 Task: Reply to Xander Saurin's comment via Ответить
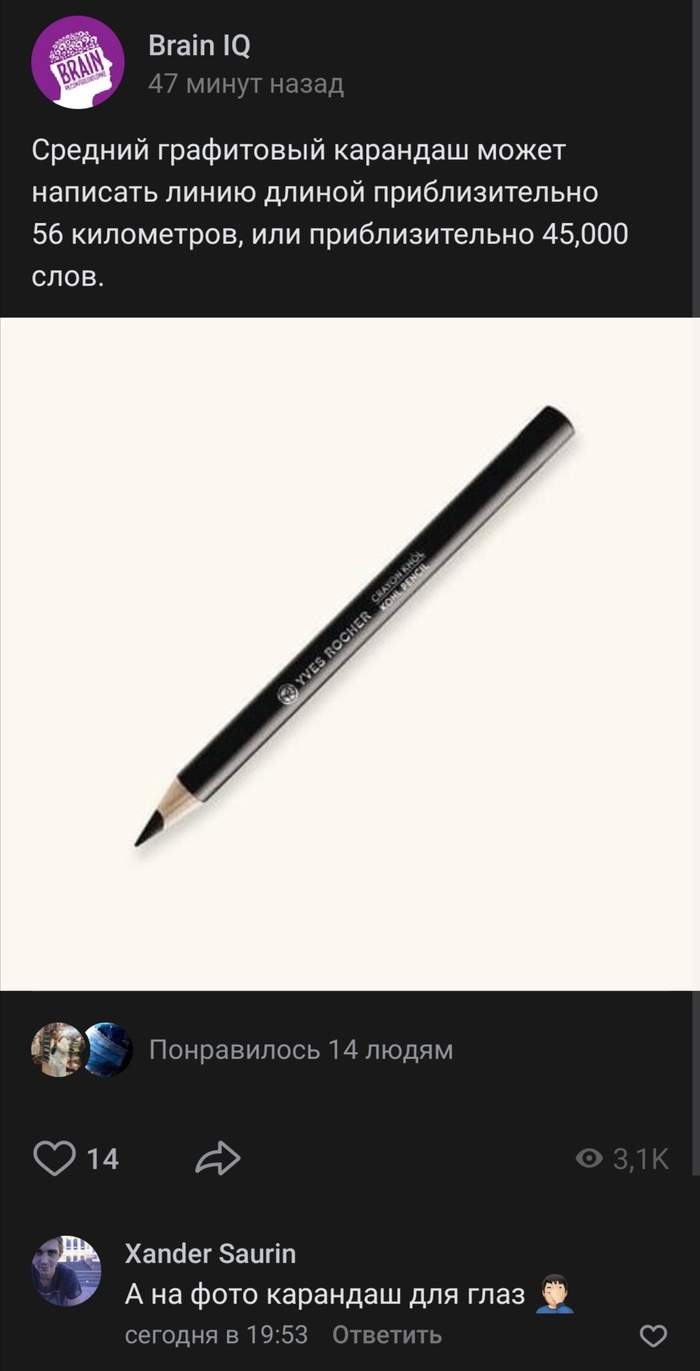(386, 1335)
